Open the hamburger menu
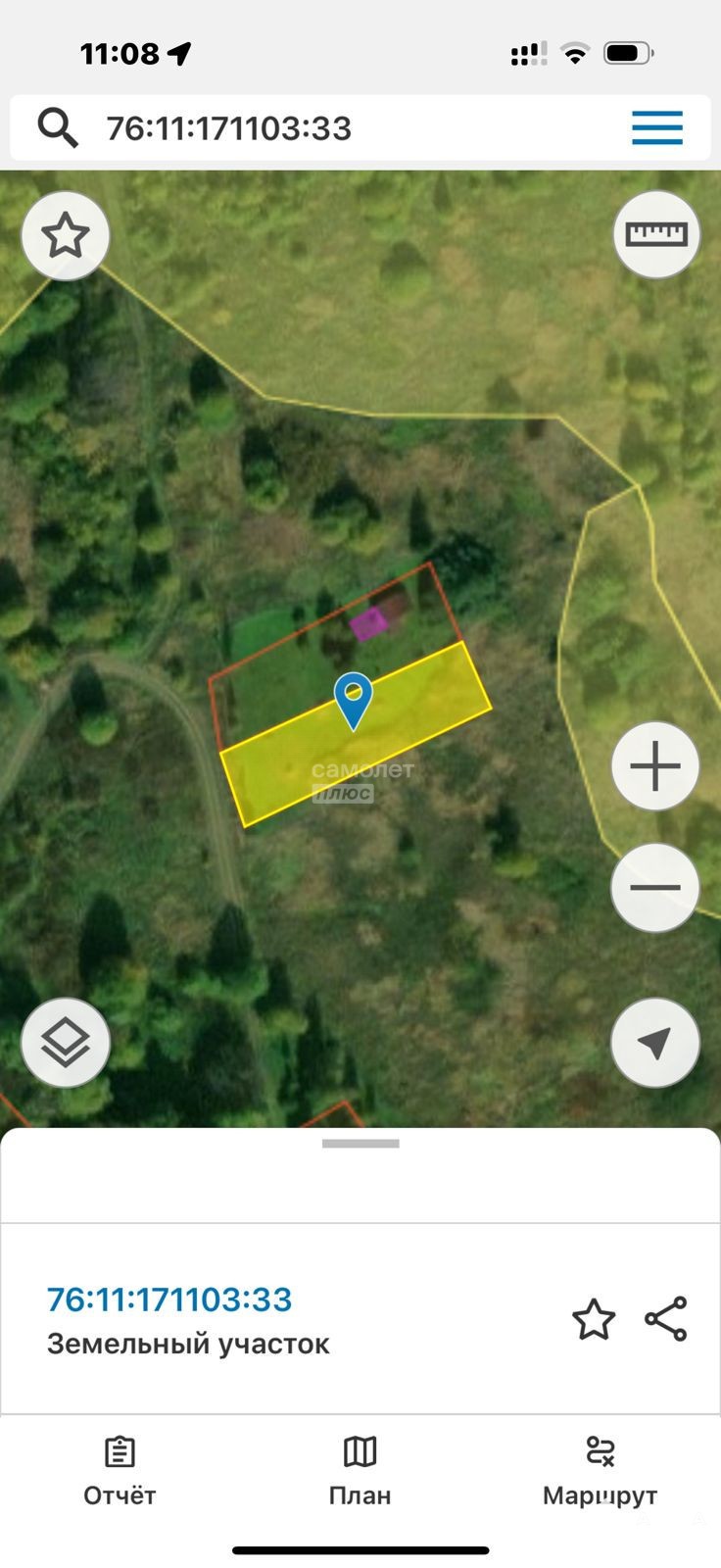This screenshot has height=1568, width=721. (x=656, y=128)
